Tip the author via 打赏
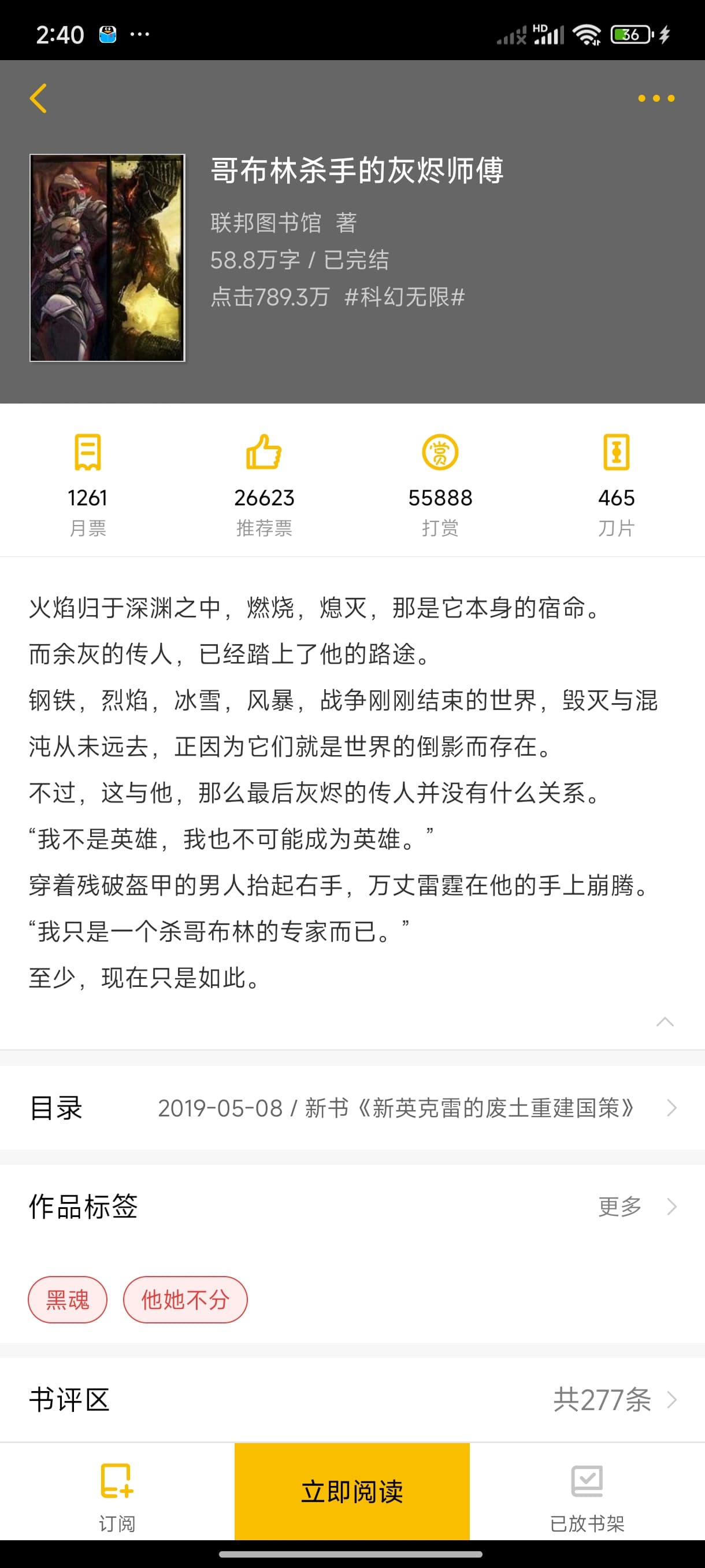This screenshot has width=705, height=1568. pos(440,484)
